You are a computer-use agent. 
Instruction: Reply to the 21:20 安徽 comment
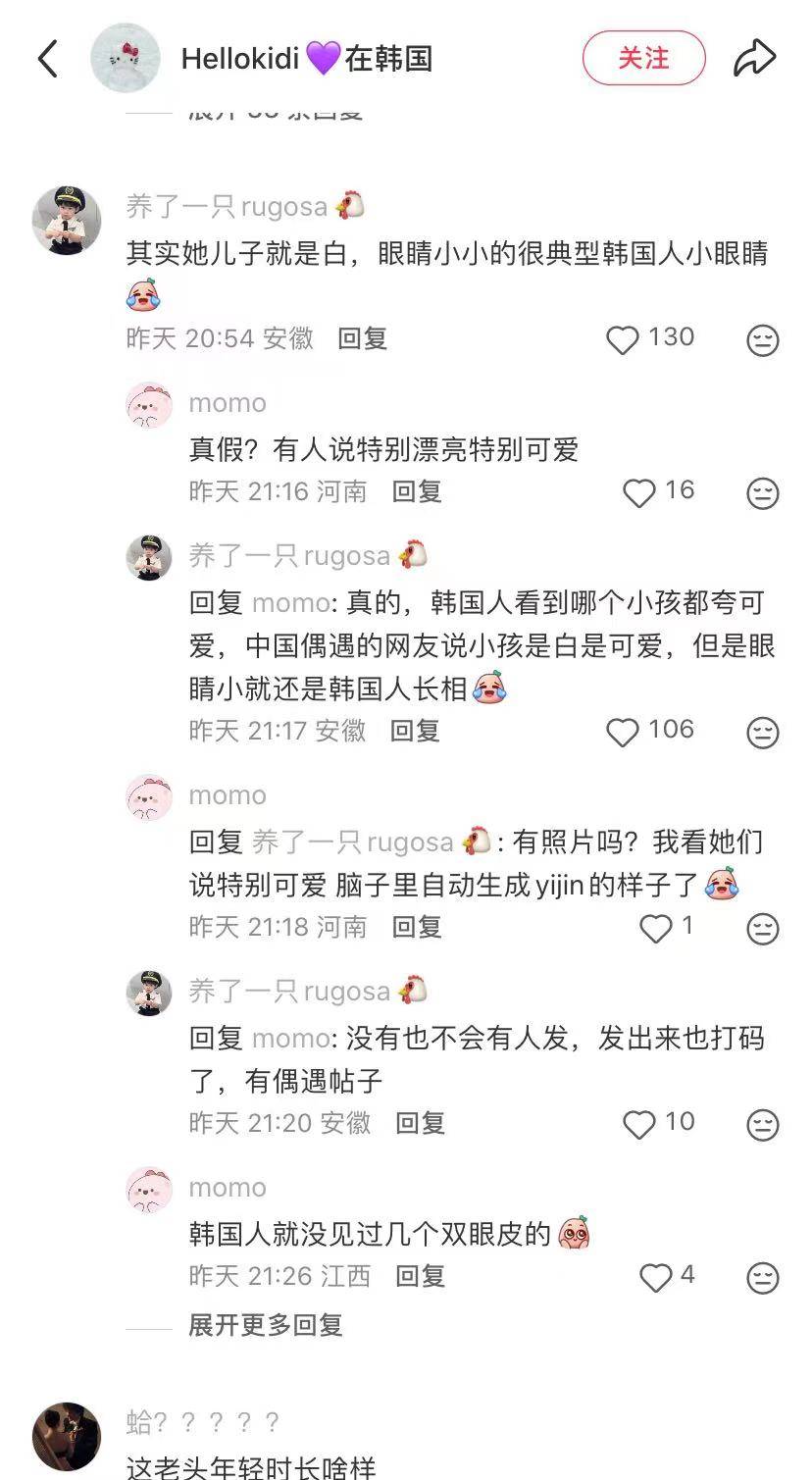[x=420, y=1123]
